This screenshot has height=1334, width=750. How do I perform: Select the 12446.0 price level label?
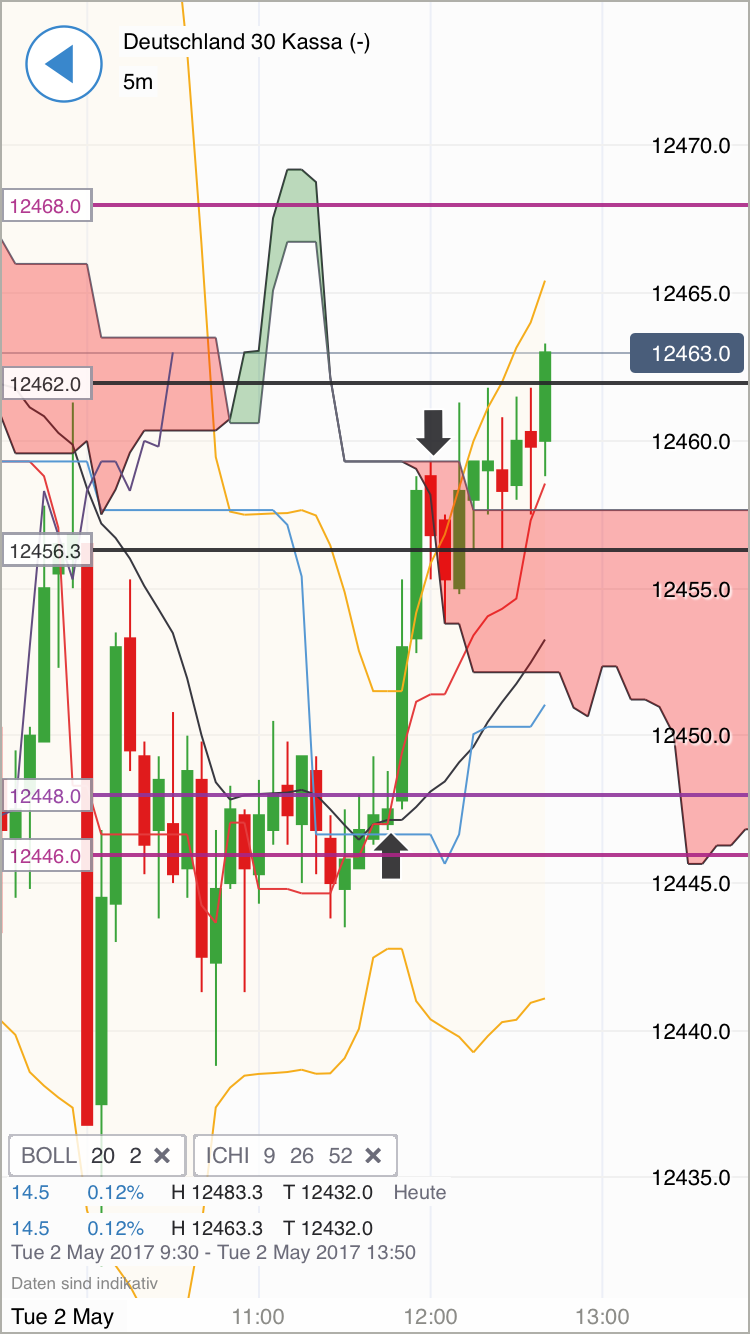pyautogui.click(x=46, y=856)
